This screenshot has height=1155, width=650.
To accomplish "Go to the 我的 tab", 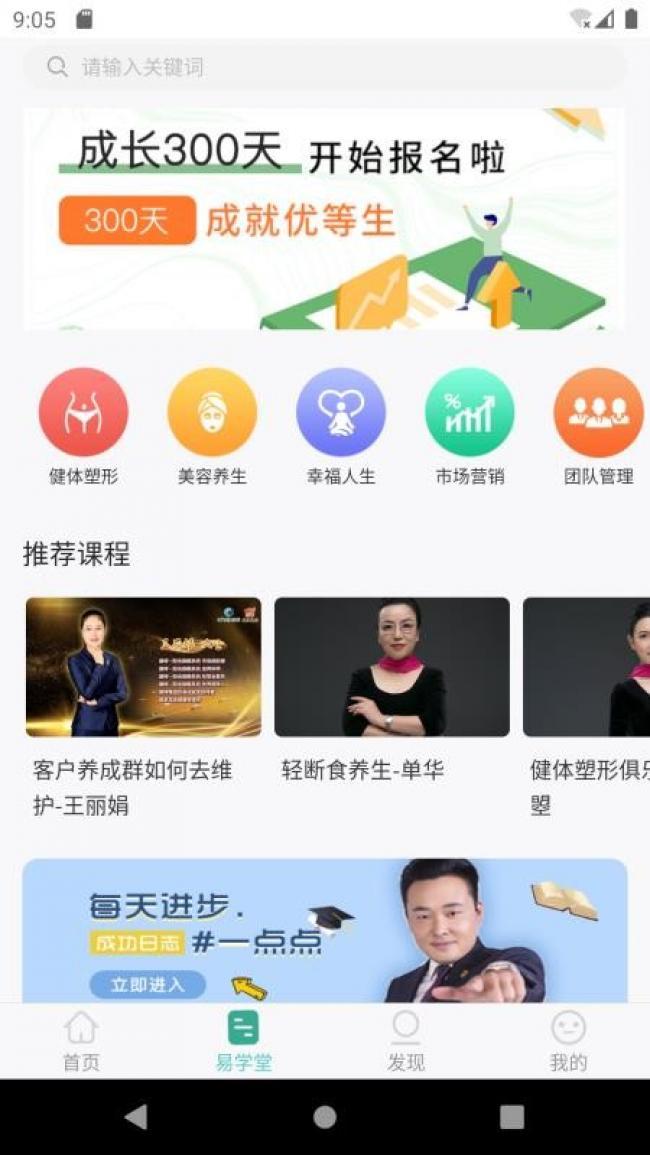I will pos(568,1041).
